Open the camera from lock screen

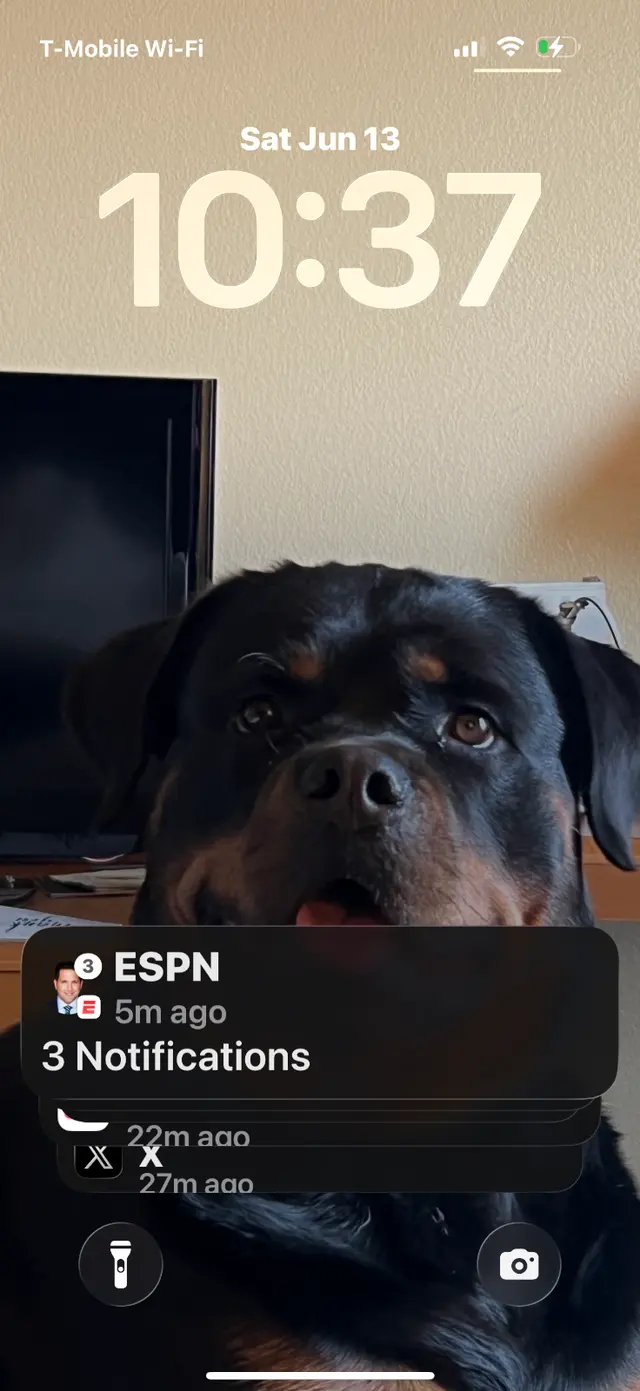(x=519, y=1264)
